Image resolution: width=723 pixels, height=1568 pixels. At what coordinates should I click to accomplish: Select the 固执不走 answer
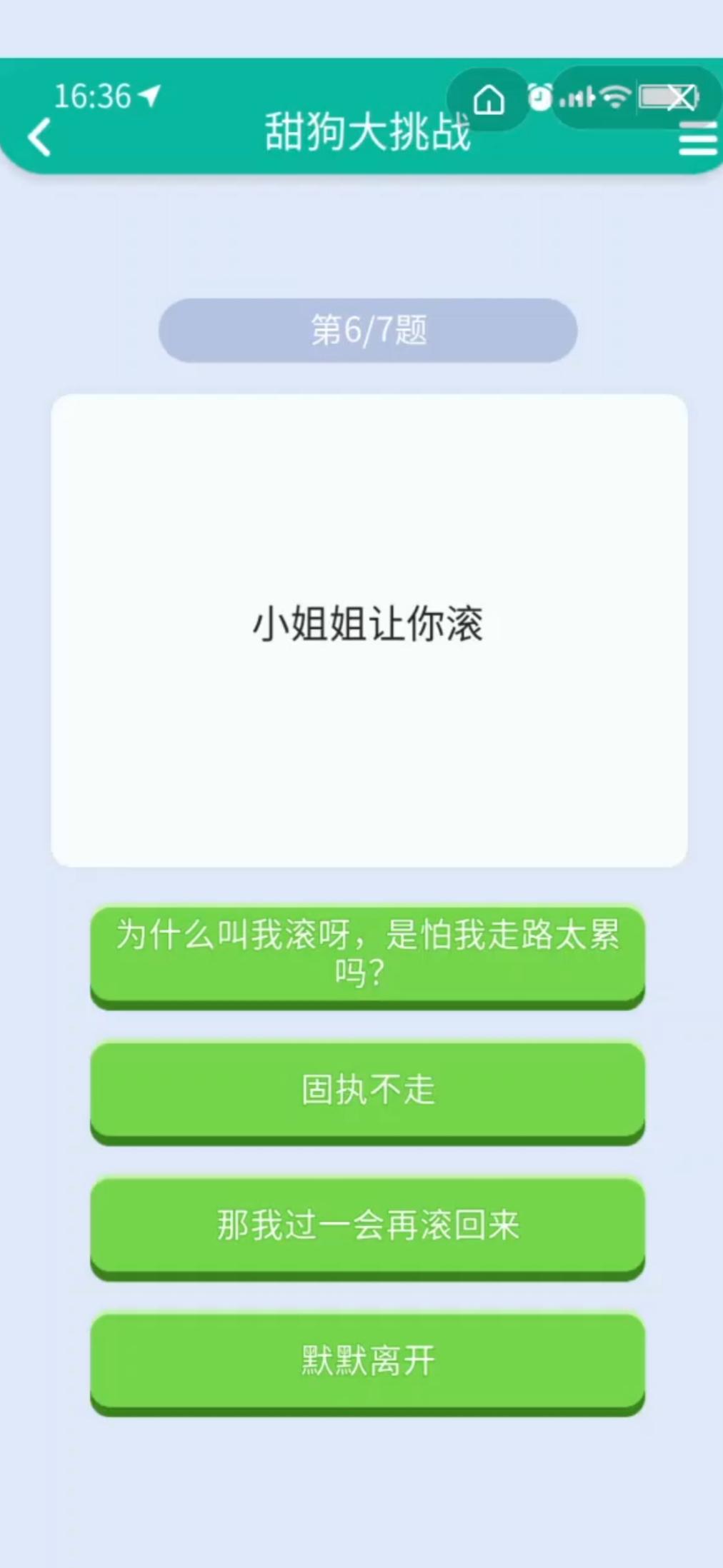point(367,1092)
